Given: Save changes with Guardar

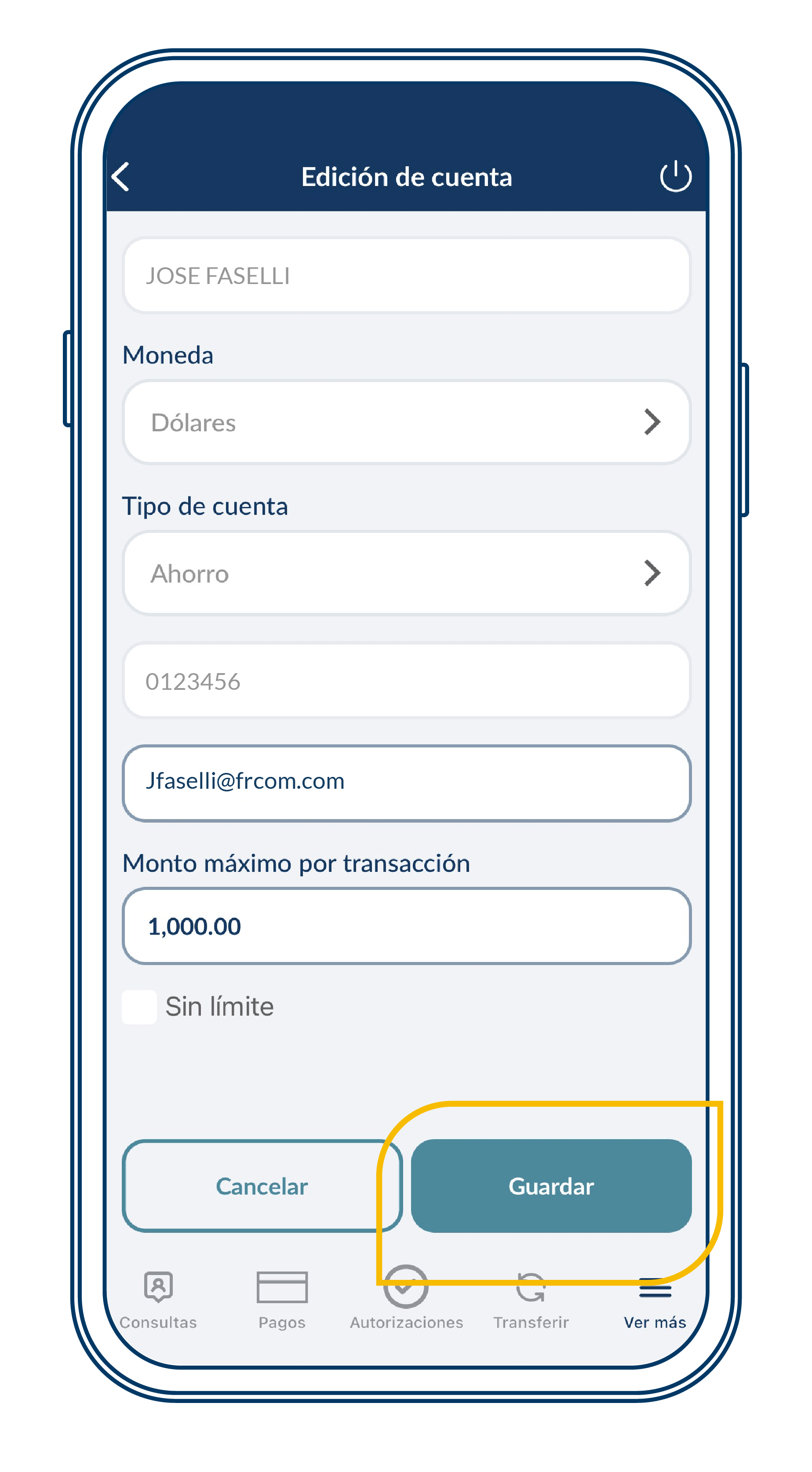Looking at the screenshot, I should (551, 1186).
